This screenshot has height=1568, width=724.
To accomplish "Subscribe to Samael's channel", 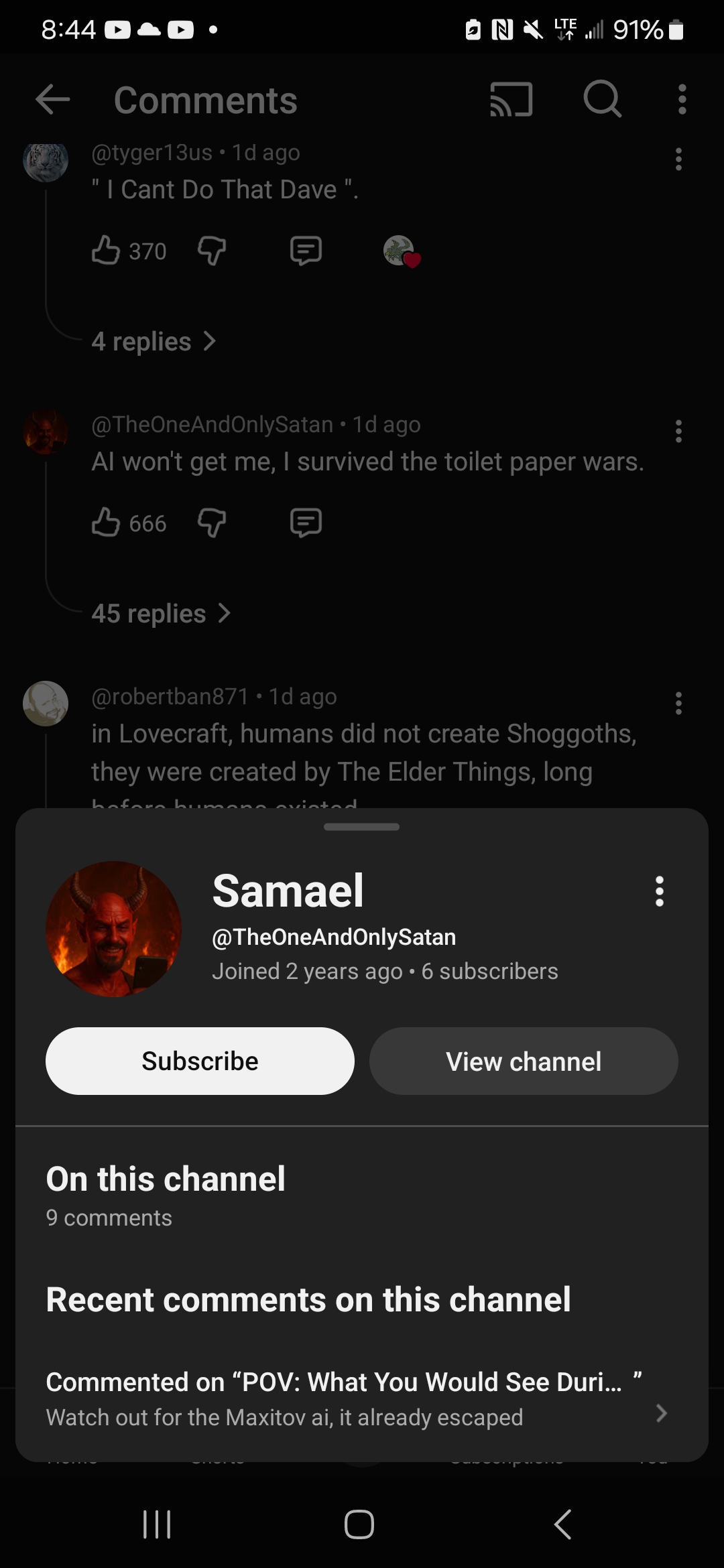I will pos(200,1061).
